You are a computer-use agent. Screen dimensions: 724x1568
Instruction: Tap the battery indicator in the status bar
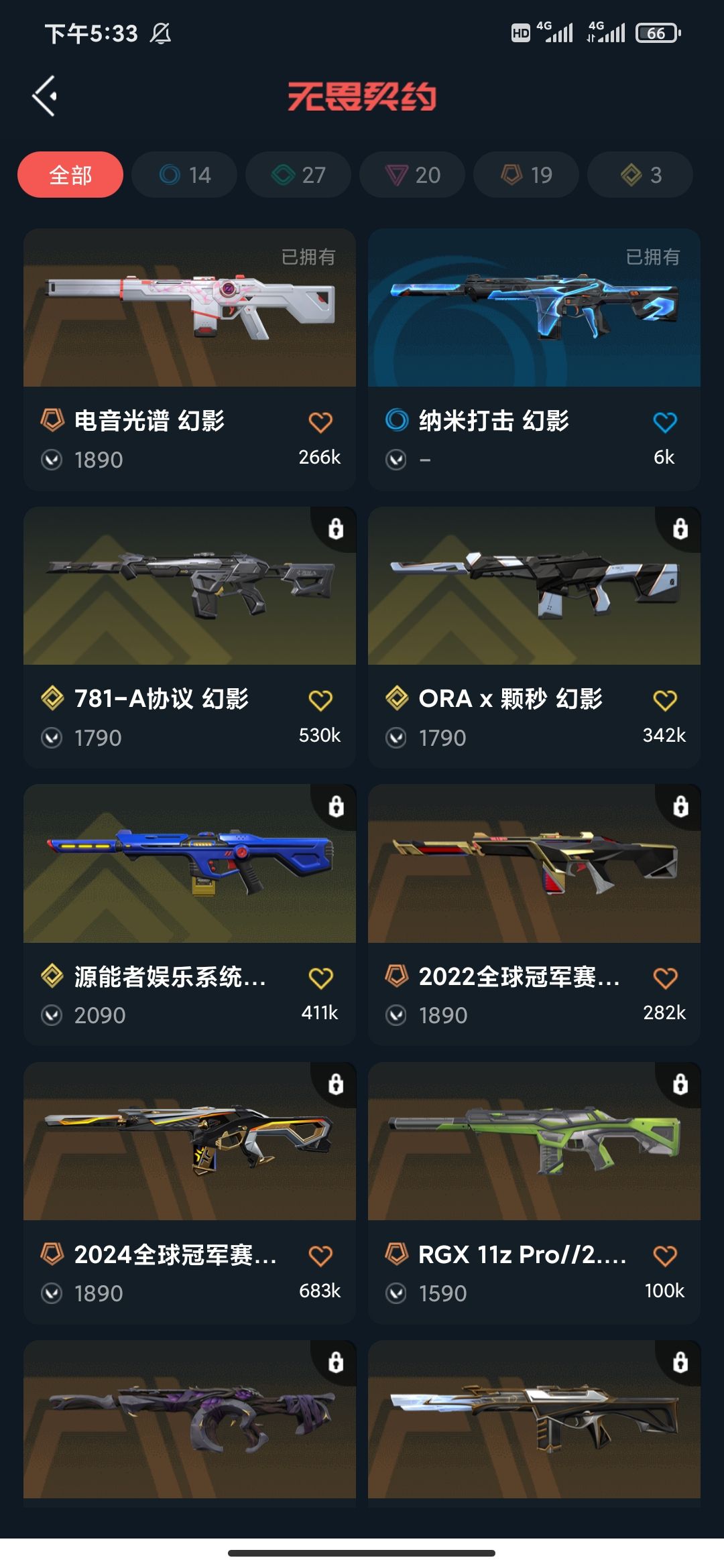click(656, 32)
